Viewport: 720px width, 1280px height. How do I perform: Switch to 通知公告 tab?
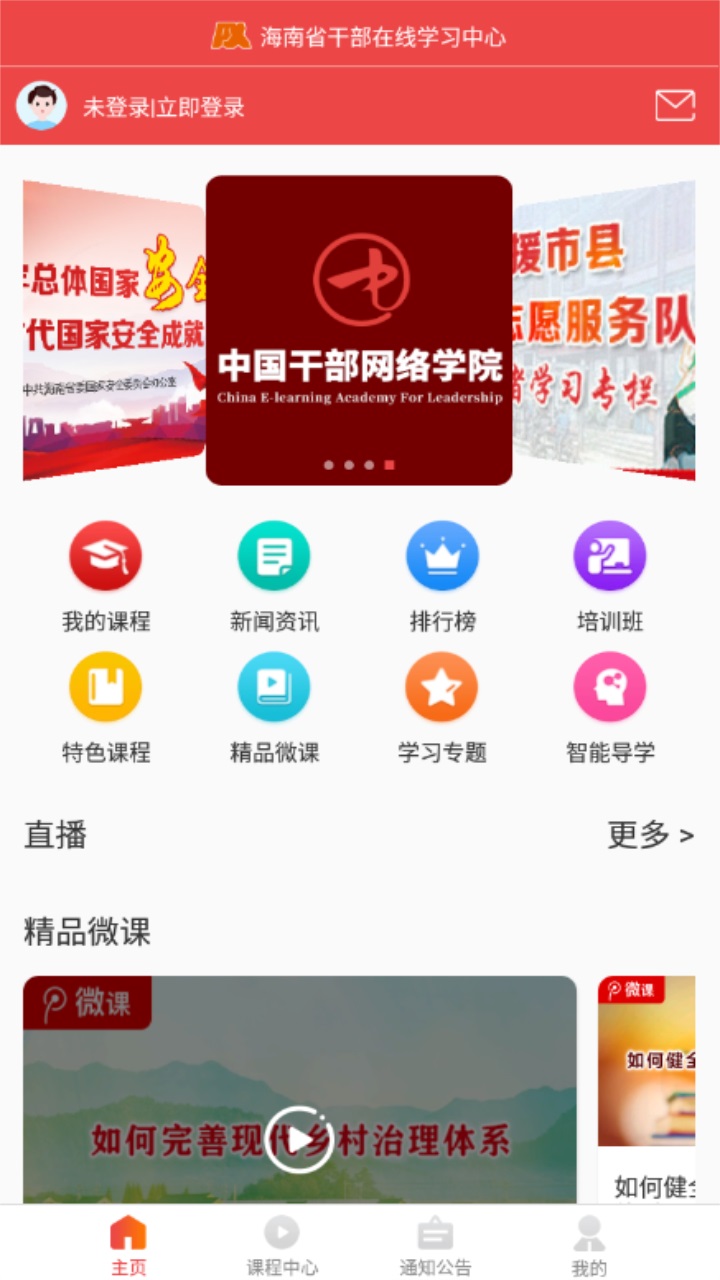434,1243
